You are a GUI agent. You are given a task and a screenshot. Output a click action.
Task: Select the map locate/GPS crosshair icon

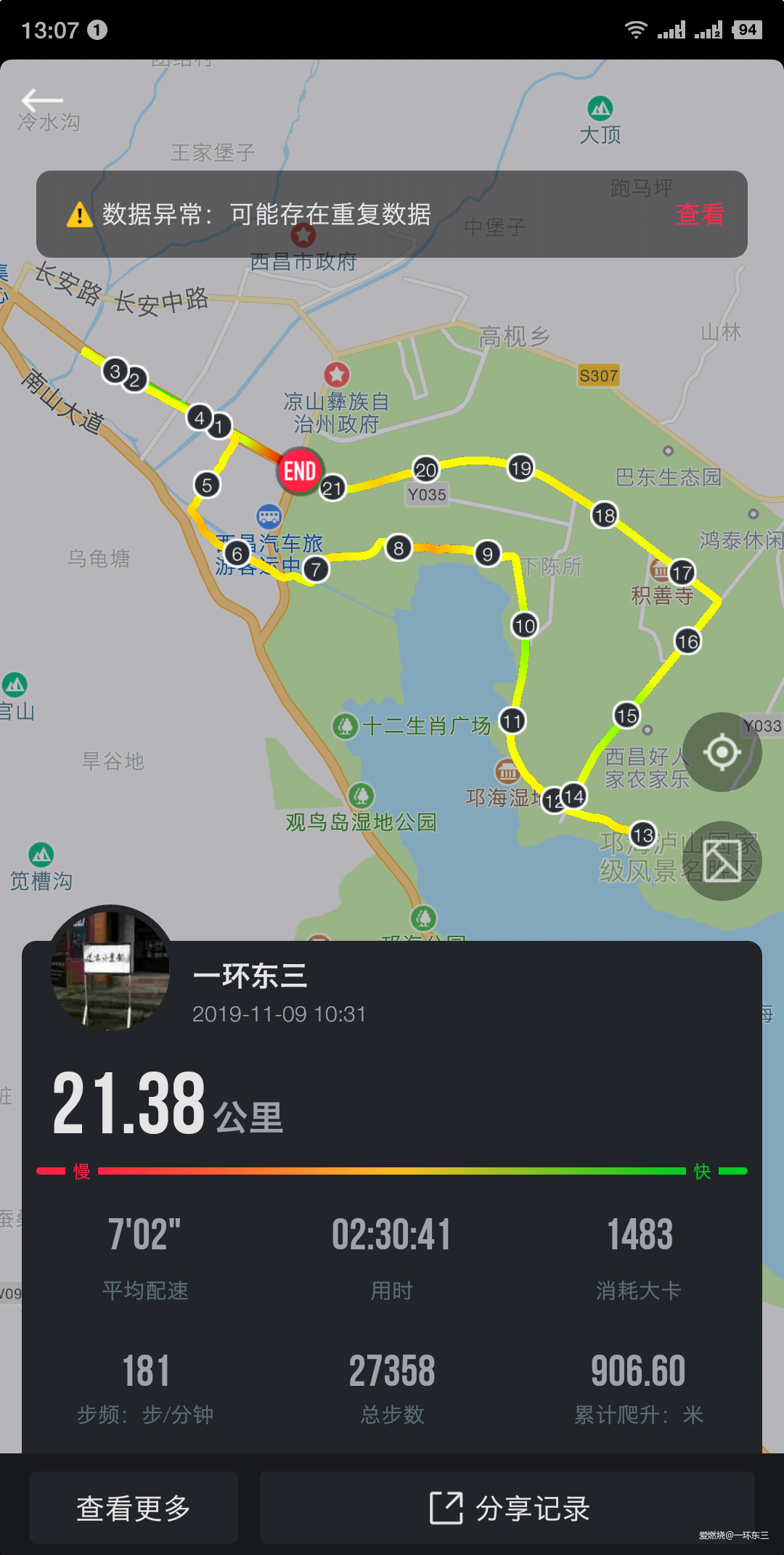coord(722,753)
